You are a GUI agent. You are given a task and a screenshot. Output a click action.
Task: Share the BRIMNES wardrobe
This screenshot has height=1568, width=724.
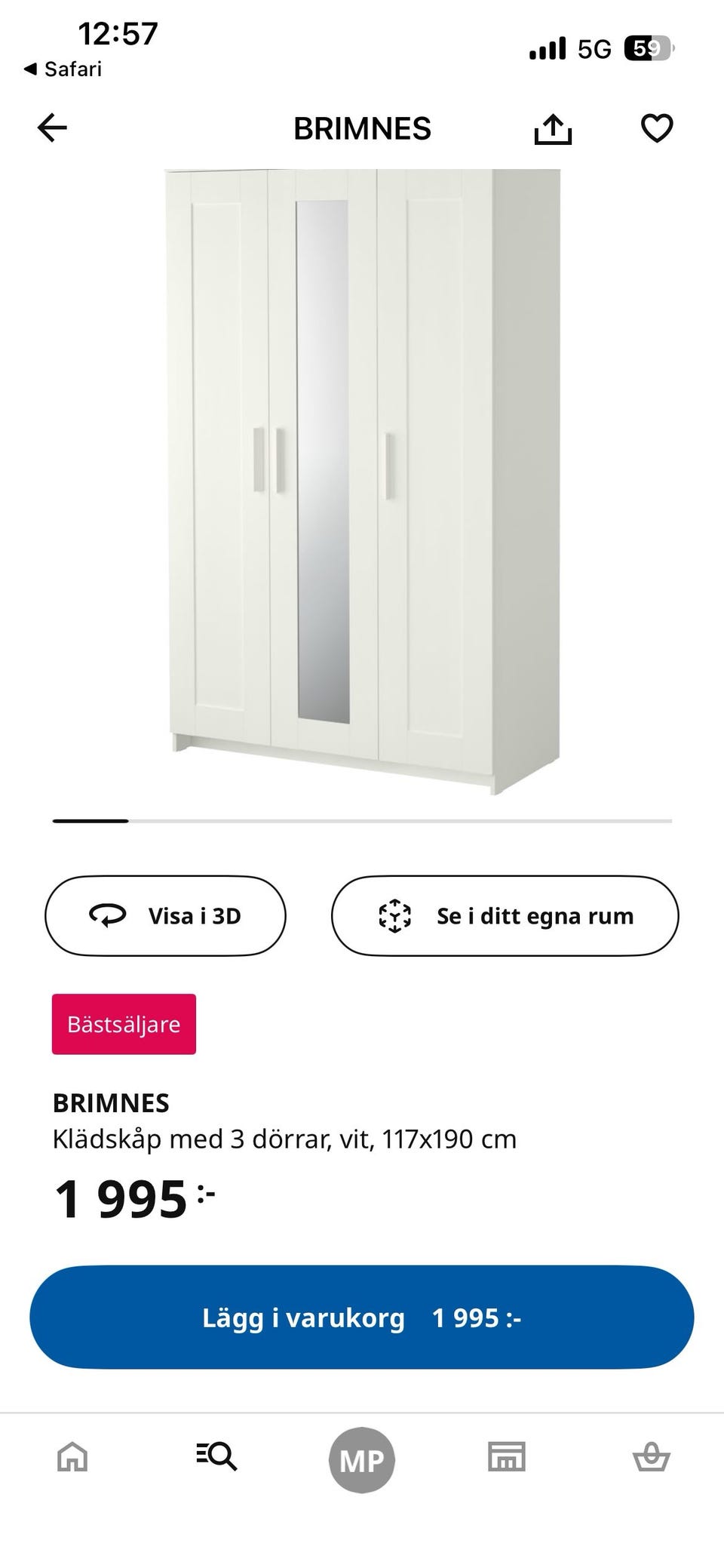click(x=553, y=128)
